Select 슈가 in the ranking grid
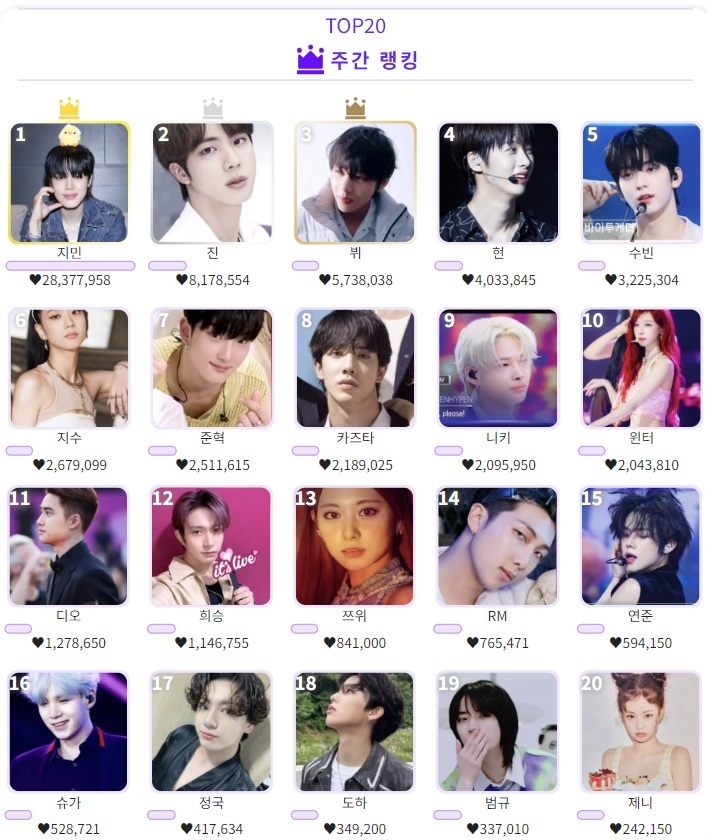Screen dimensions: 713x840 (69, 732)
